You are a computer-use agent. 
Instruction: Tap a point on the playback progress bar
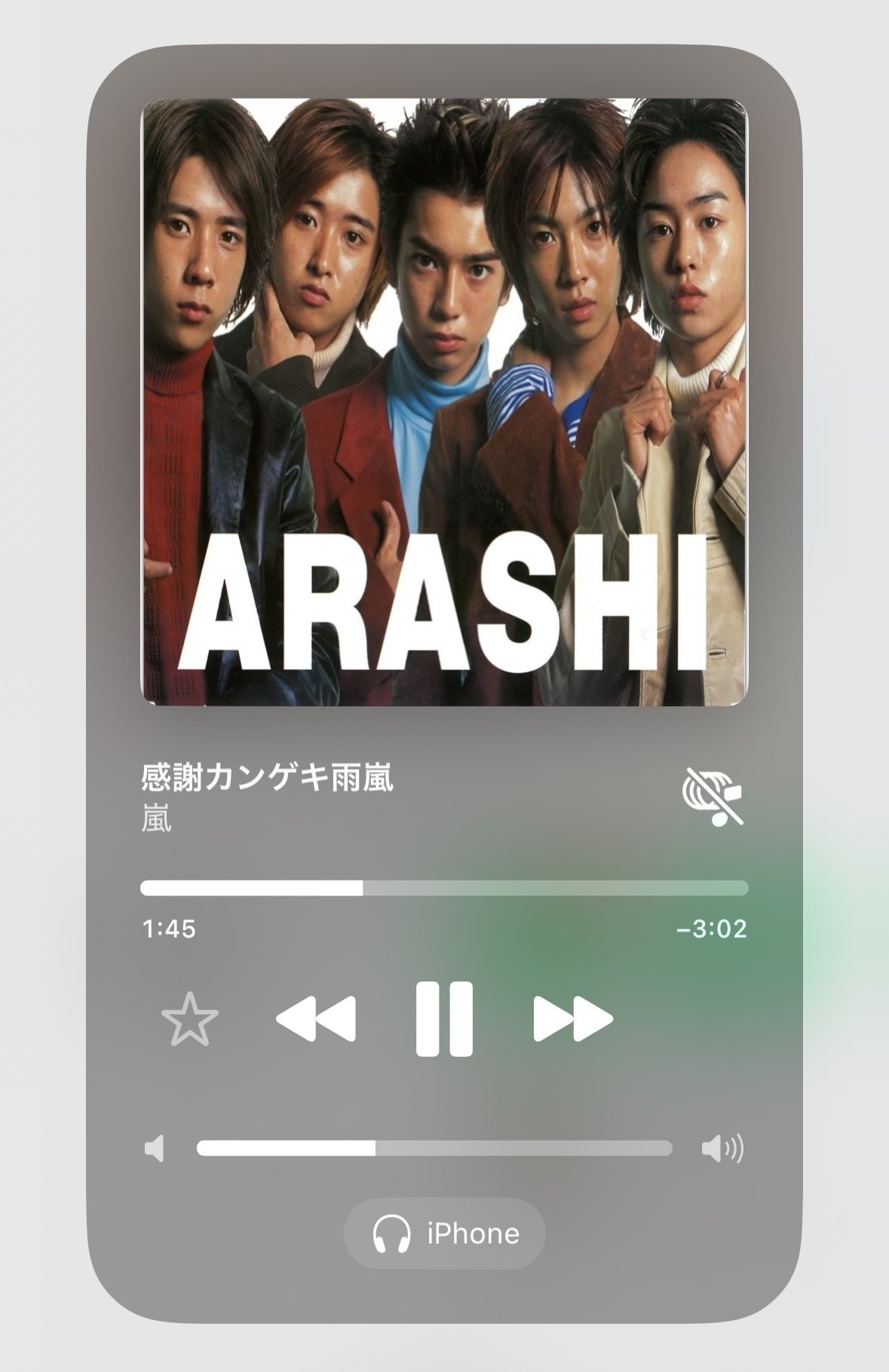[x=444, y=888]
